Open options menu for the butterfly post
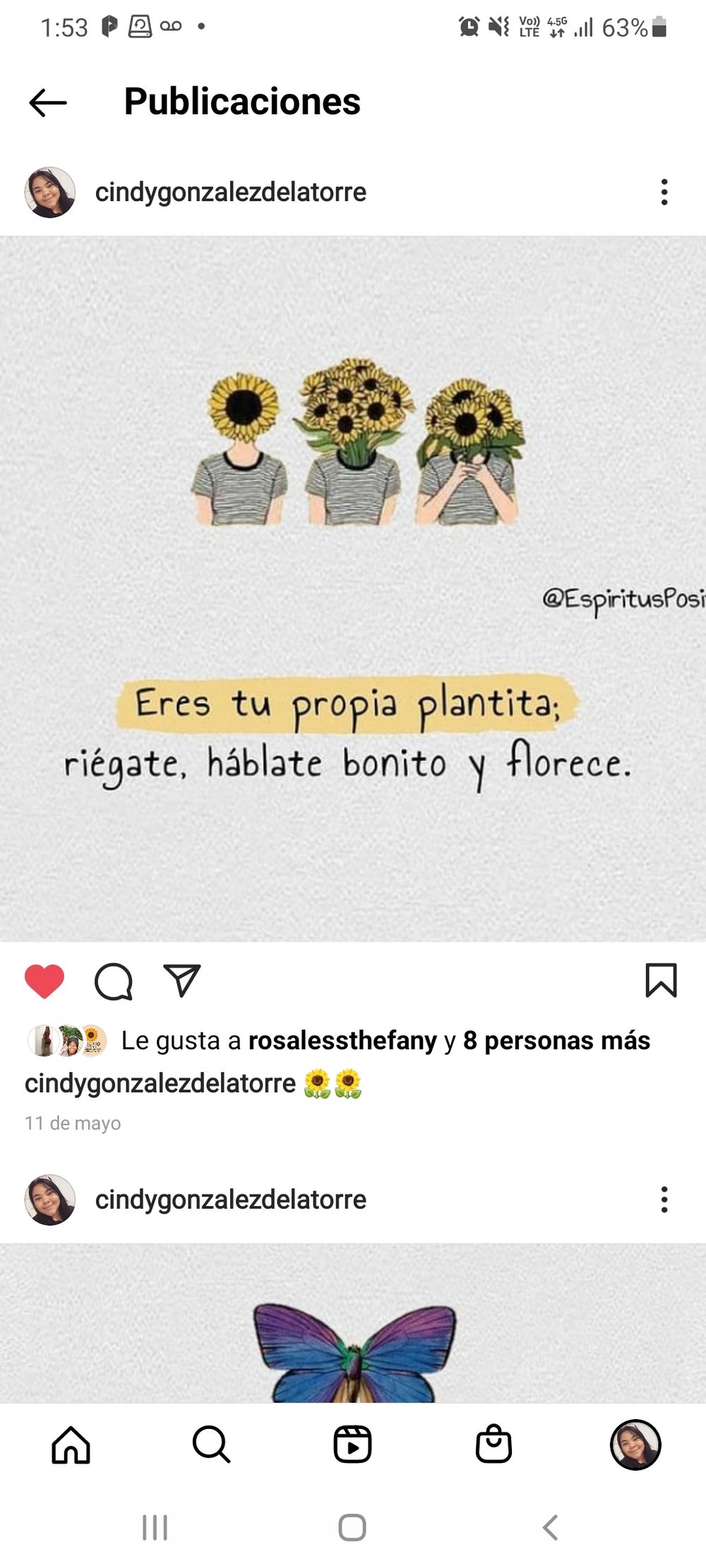 tap(664, 1199)
